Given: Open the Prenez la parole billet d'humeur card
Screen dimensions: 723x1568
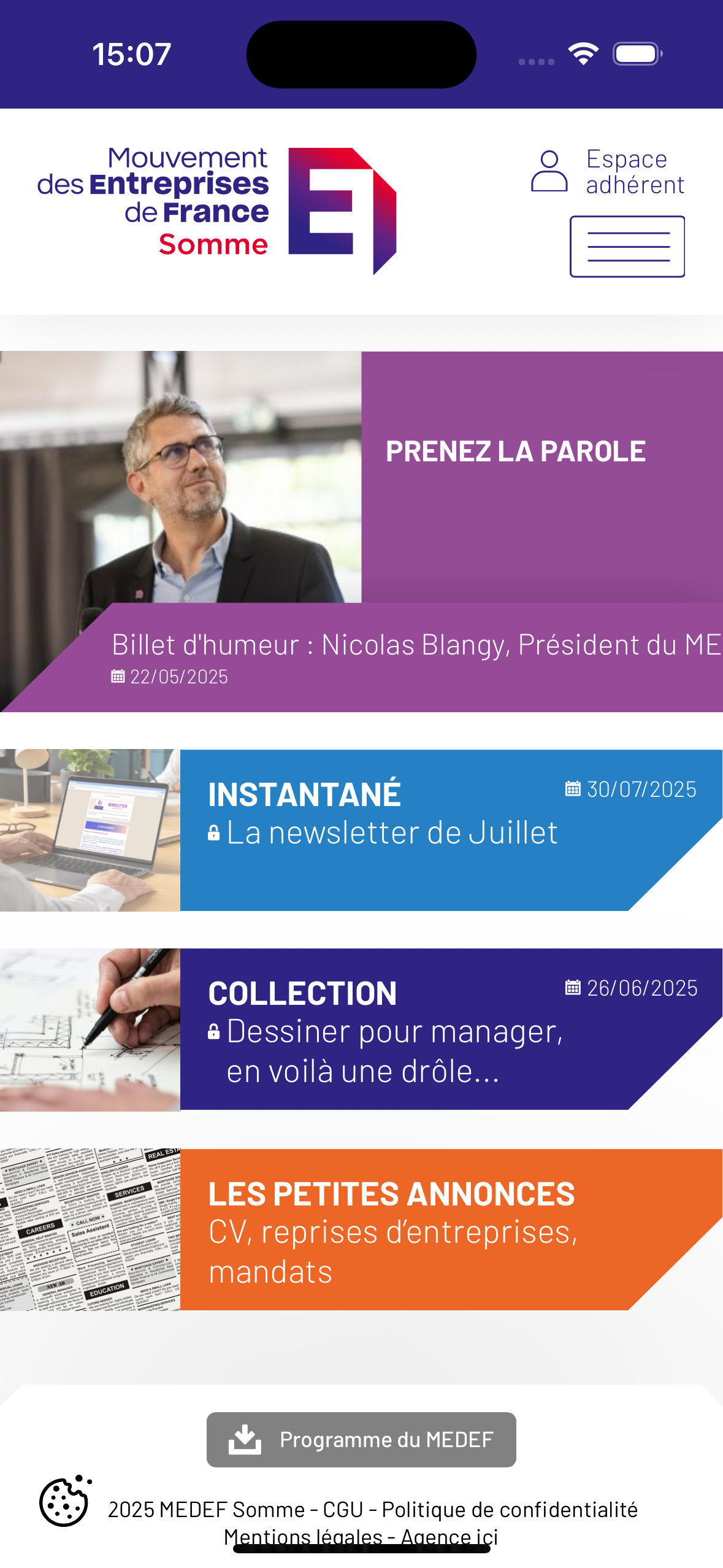Looking at the screenshot, I should coord(361,531).
